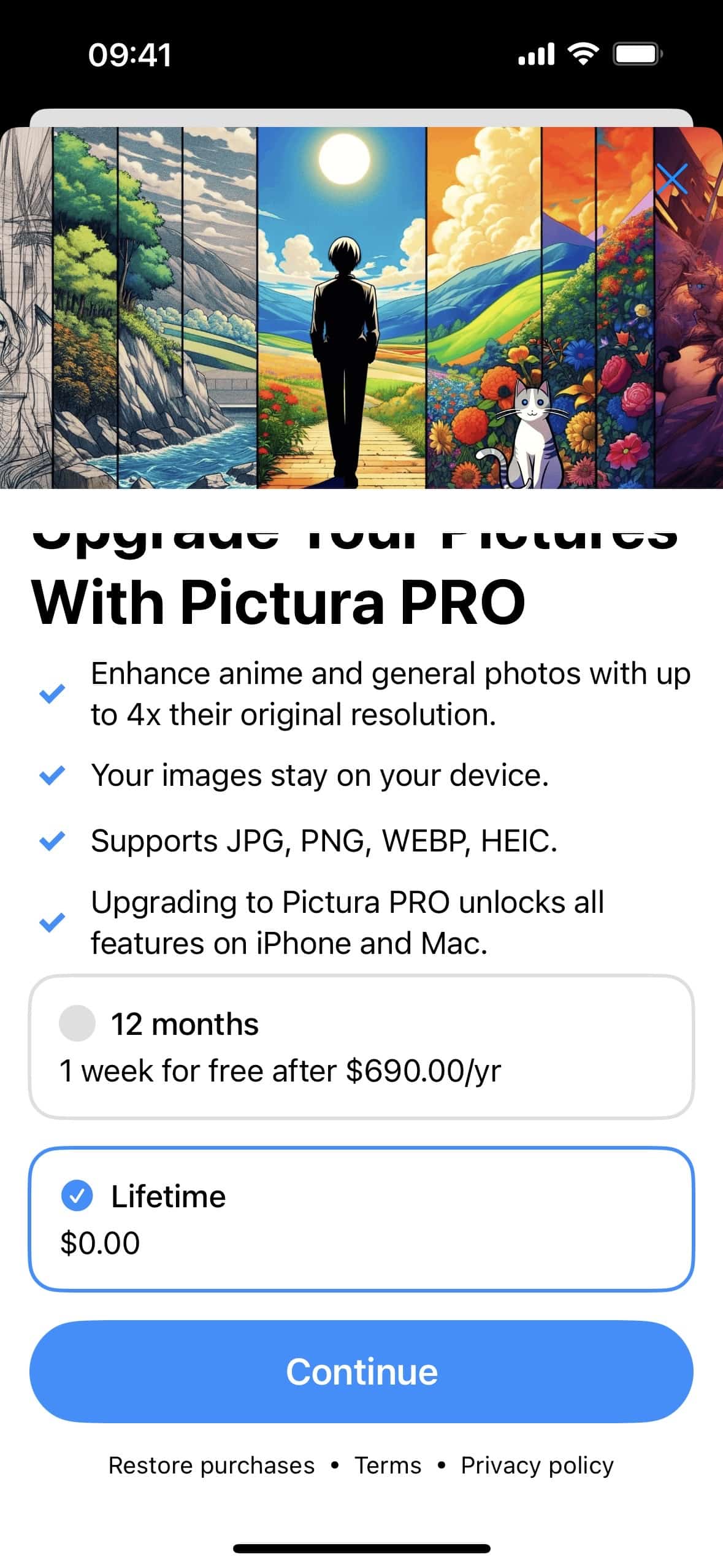Choose the Lifetime plan option

361,1218
